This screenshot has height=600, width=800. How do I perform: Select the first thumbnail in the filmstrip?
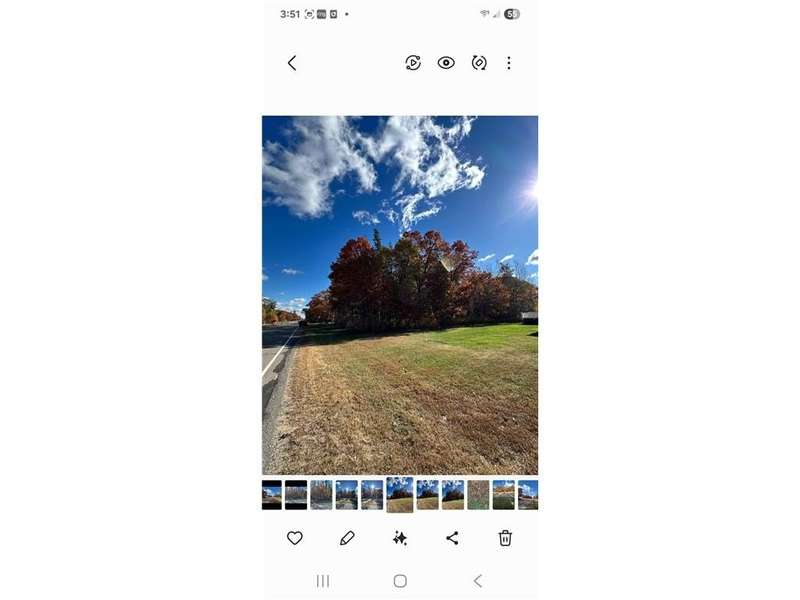pos(271,495)
